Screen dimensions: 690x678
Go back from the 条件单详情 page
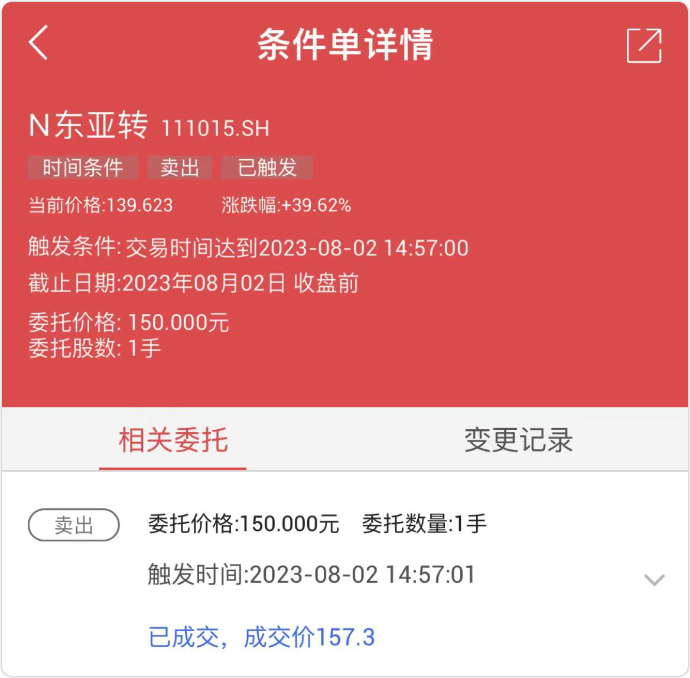click(x=39, y=44)
